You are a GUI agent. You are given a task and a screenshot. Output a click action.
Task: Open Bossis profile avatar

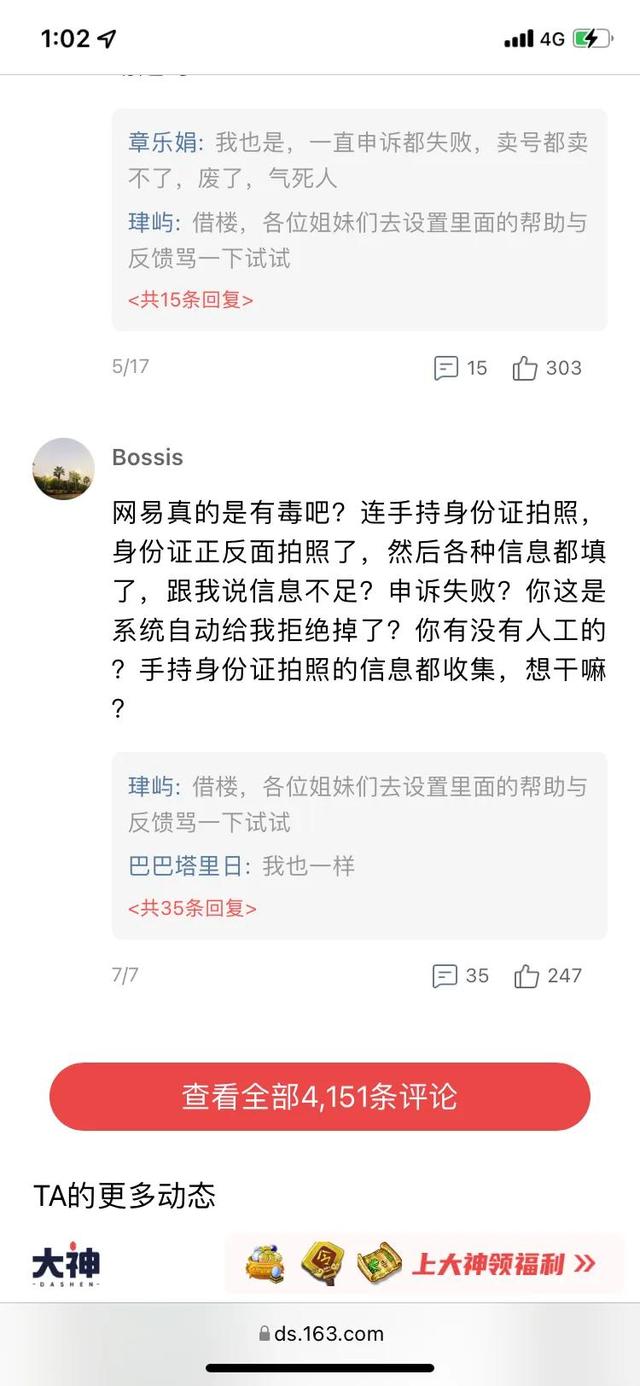point(64,469)
